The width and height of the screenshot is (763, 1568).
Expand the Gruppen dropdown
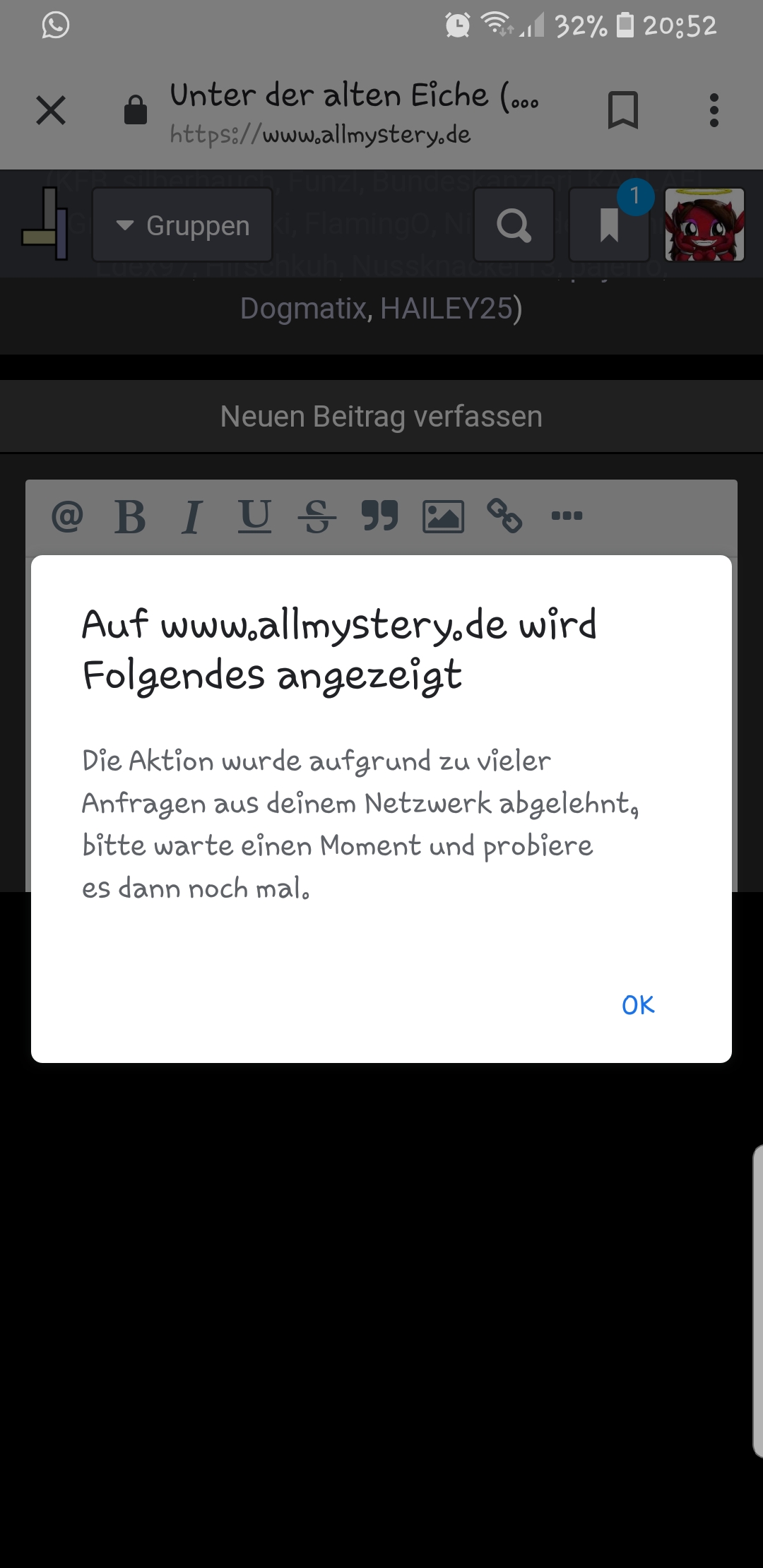[x=182, y=225]
